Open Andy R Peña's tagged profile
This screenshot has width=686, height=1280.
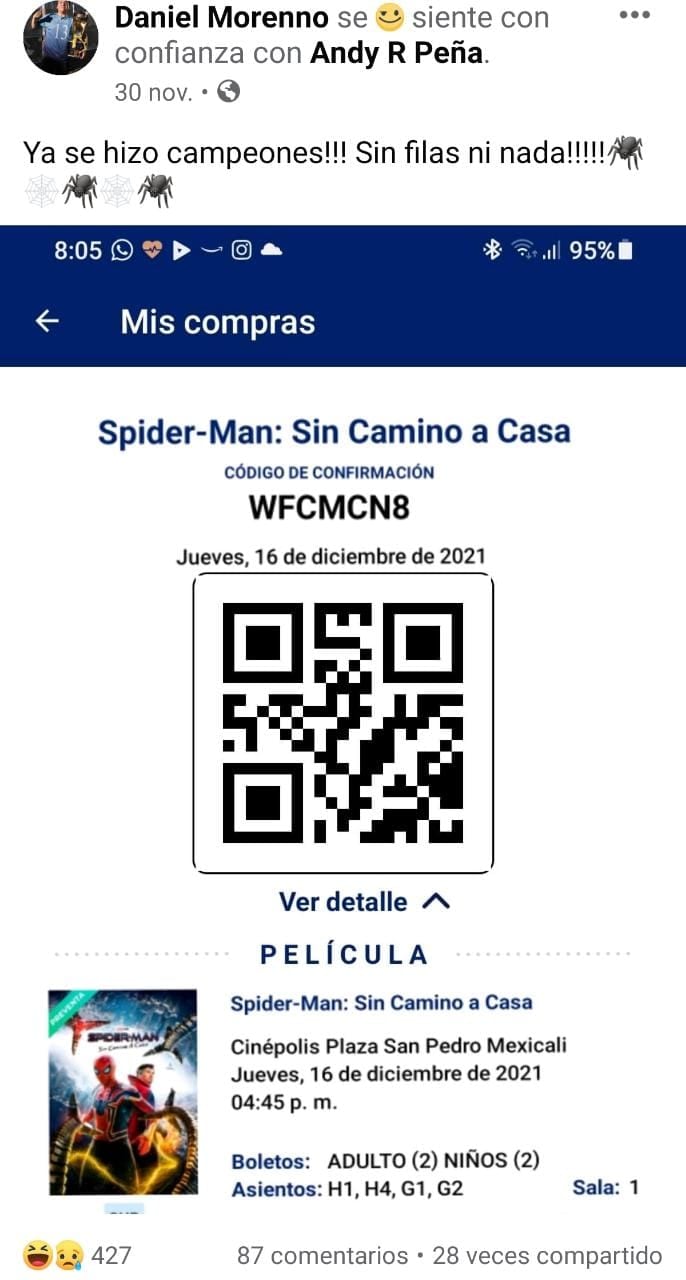tap(398, 53)
